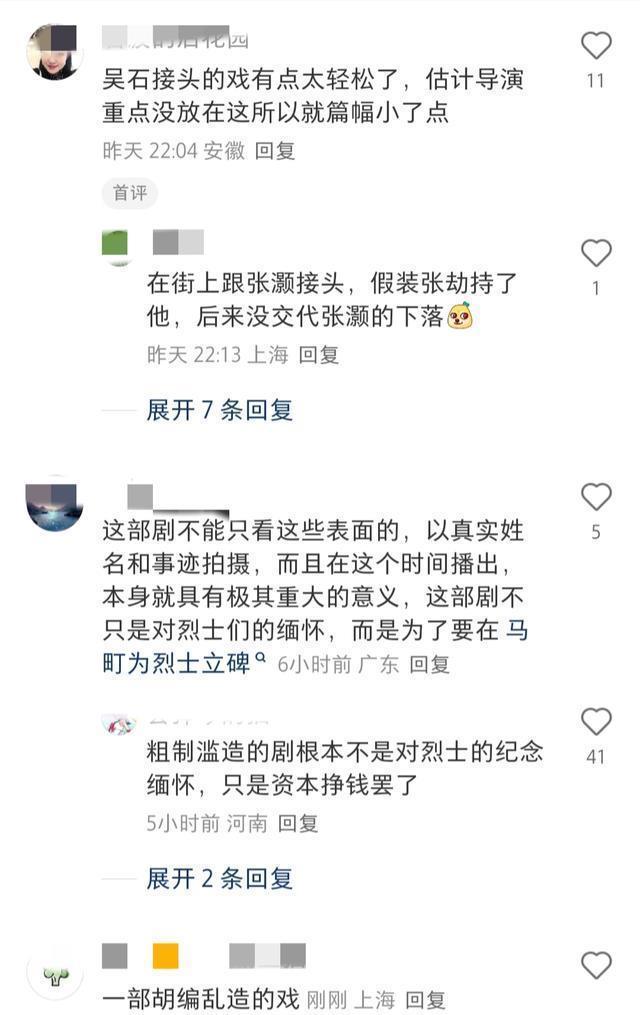Expand 展开 2 条回复
The image size is (640, 1015).
pos(219,879)
